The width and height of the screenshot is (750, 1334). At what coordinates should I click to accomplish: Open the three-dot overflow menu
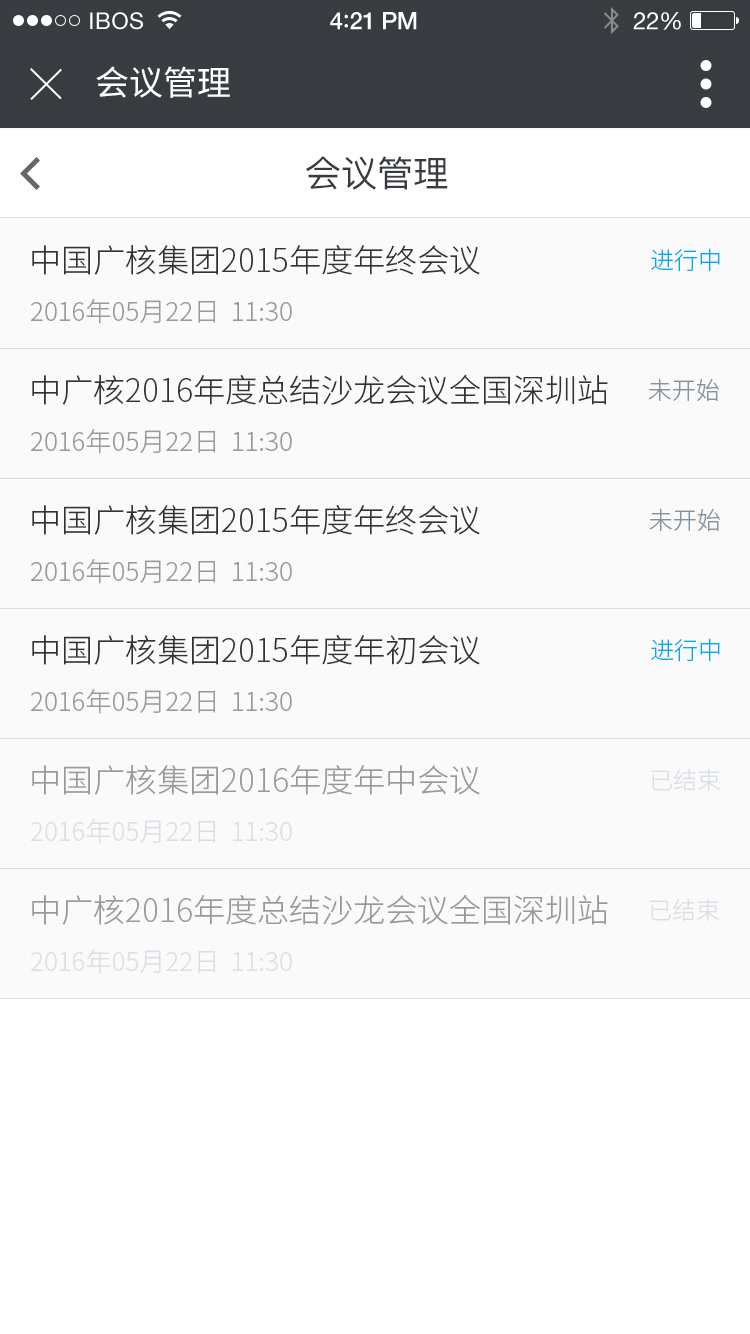tap(705, 84)
